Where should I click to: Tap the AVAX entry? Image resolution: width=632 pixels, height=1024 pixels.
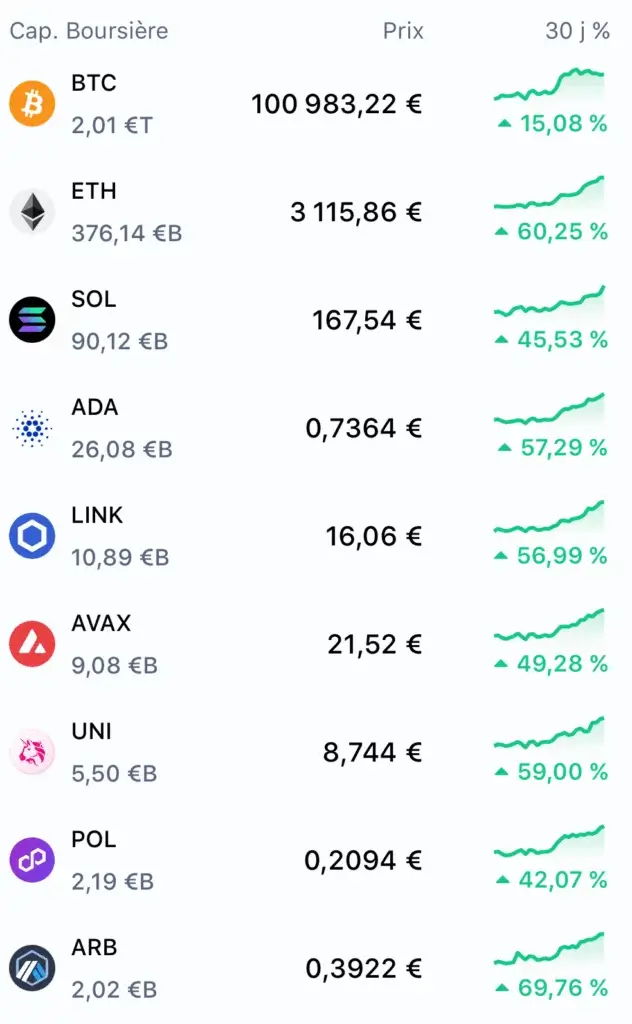click(316, 644)
